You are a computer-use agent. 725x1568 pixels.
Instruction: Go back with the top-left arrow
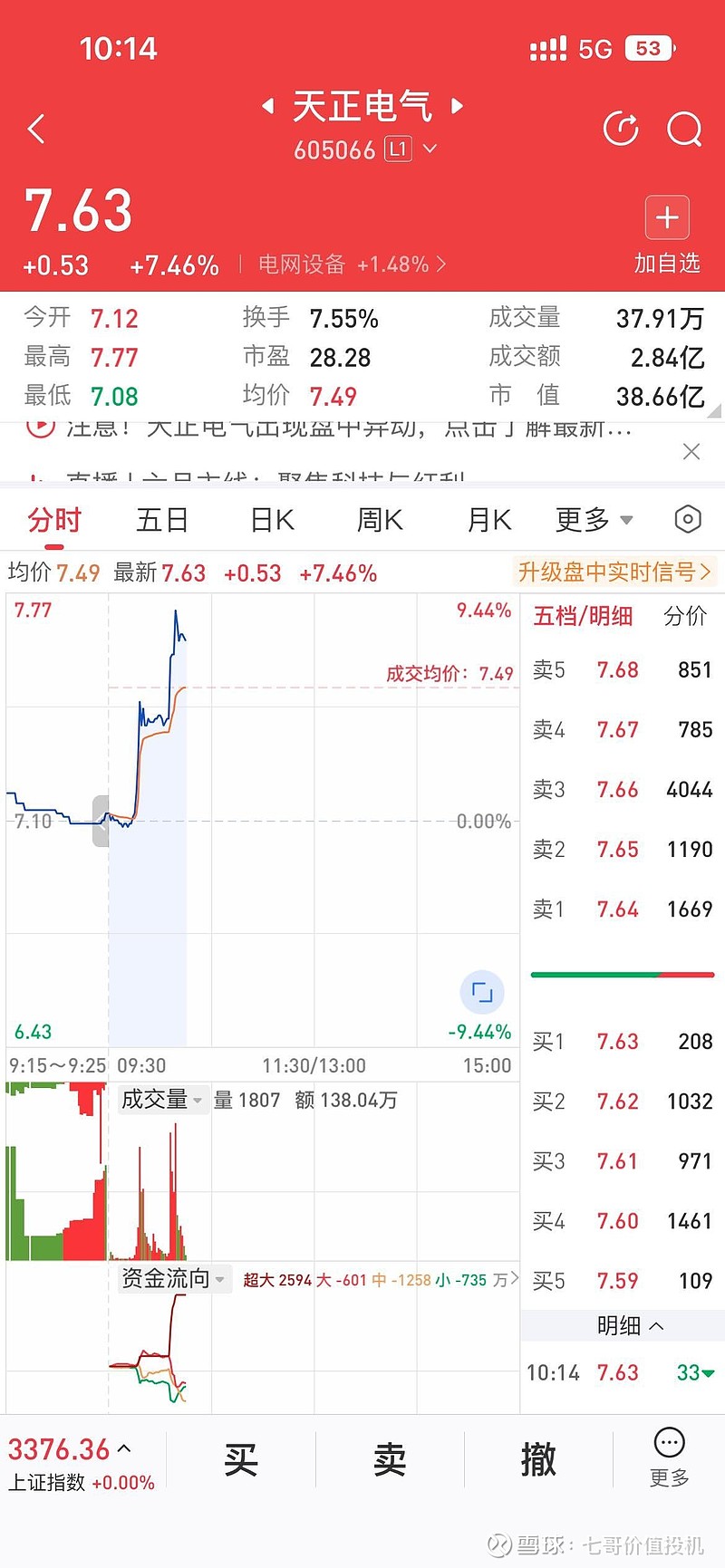point(36,129)
